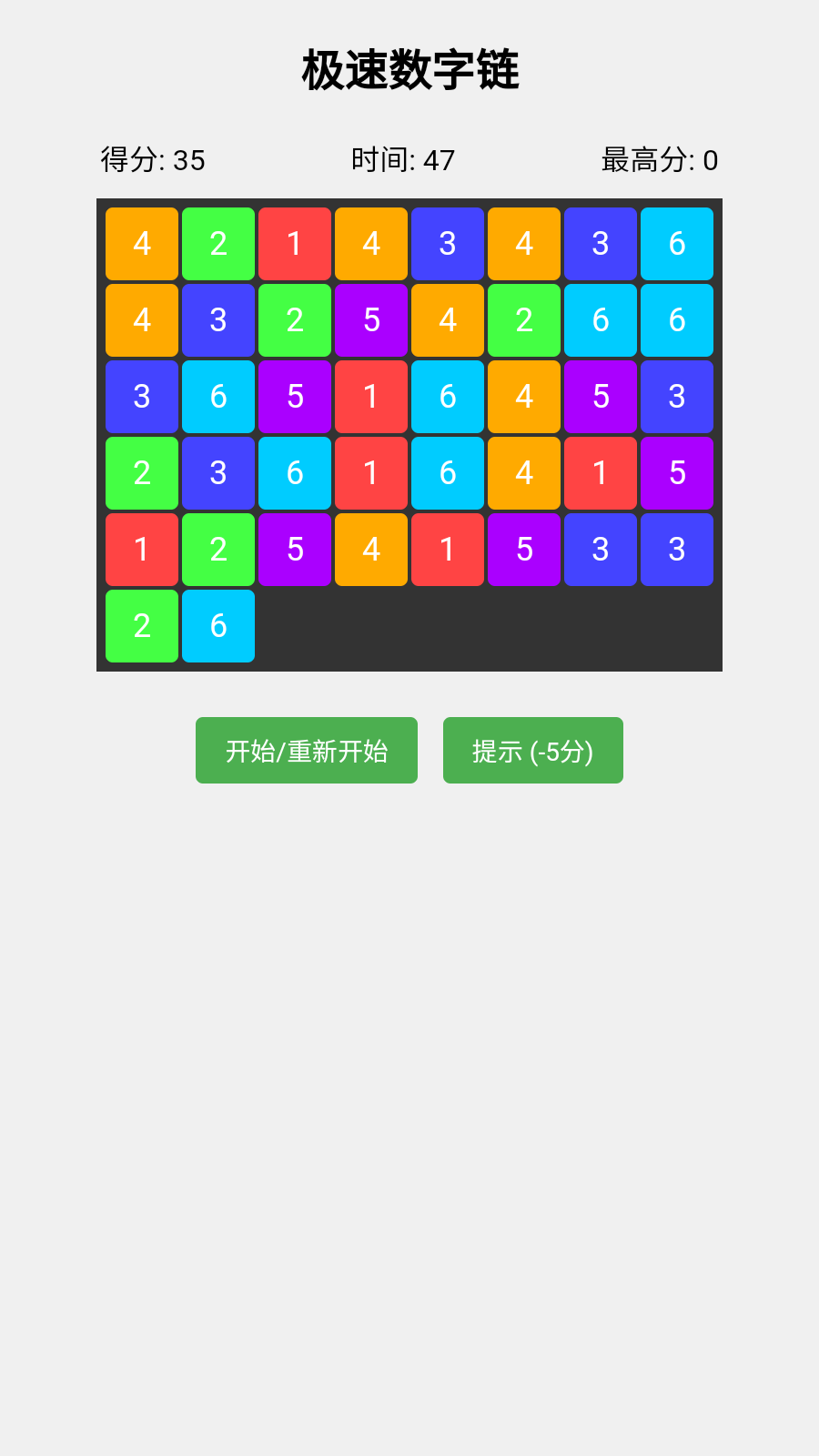
Task: Use the 提示 (-5分) hint button
Action: (532, 751)
